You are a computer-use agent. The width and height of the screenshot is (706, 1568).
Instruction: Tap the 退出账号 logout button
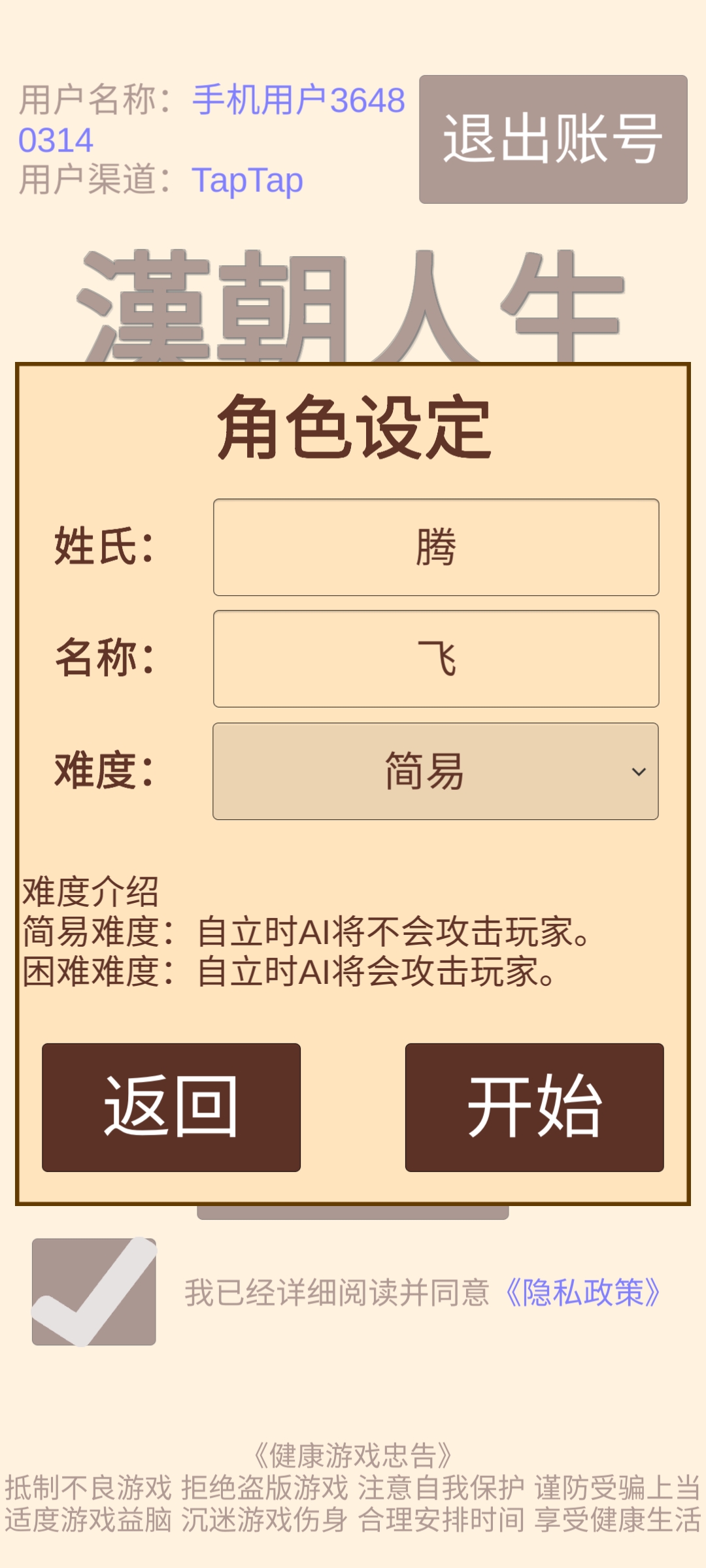(553, 139)
